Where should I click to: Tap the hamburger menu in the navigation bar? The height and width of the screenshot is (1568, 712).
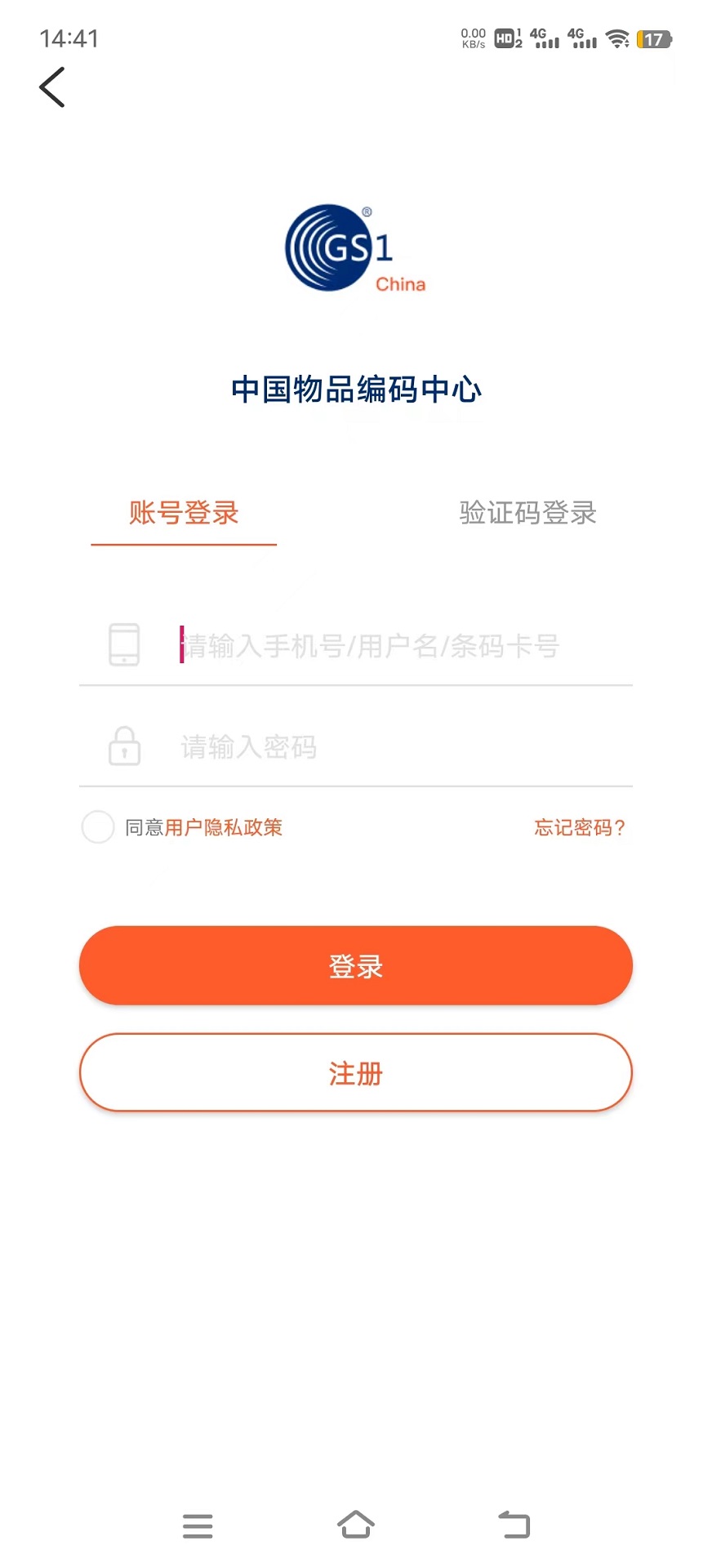pyautogui.click(x=197, y=1524)
